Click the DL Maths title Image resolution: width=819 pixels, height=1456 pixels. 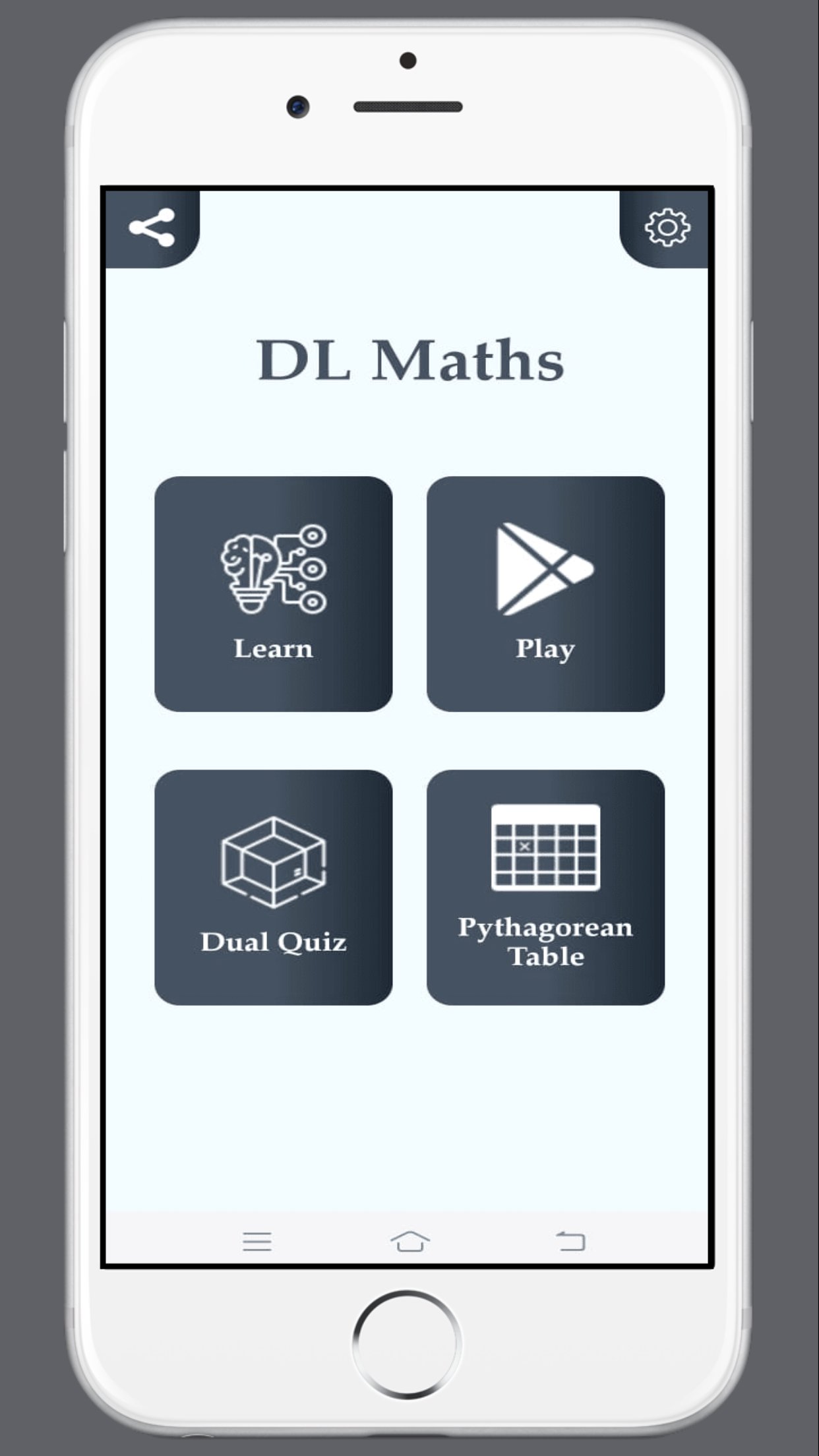point(409,359)
